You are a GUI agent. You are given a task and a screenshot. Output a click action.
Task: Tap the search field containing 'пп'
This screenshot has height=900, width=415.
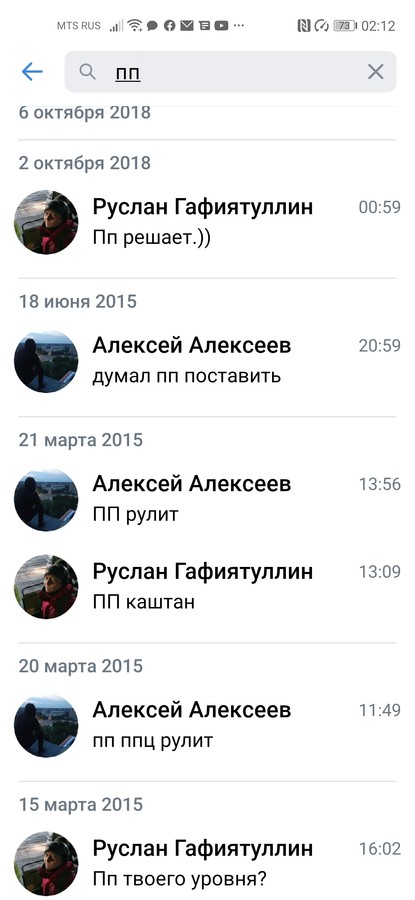pyautogui.click(x=230, y=72)
